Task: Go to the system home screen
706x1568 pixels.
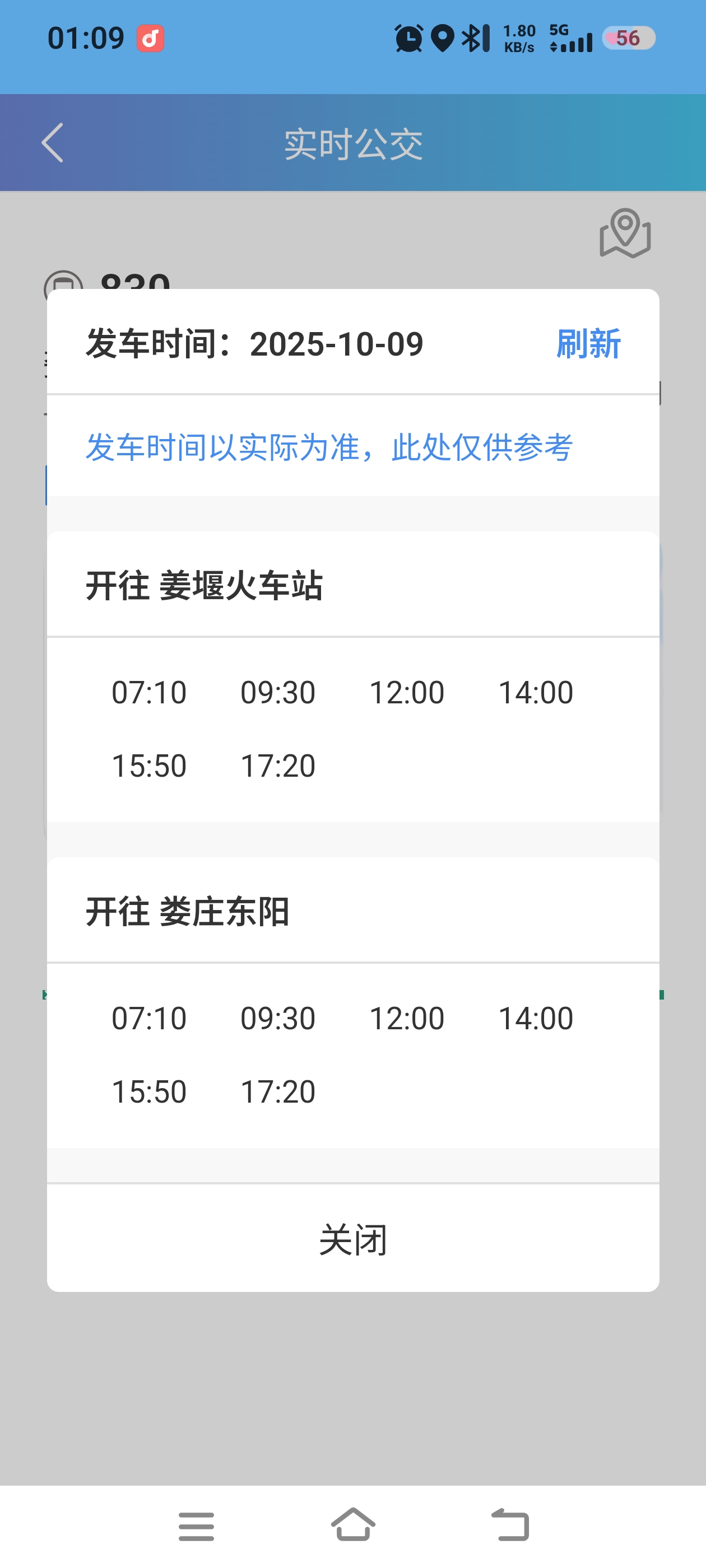Action: tap(352, 1525)
